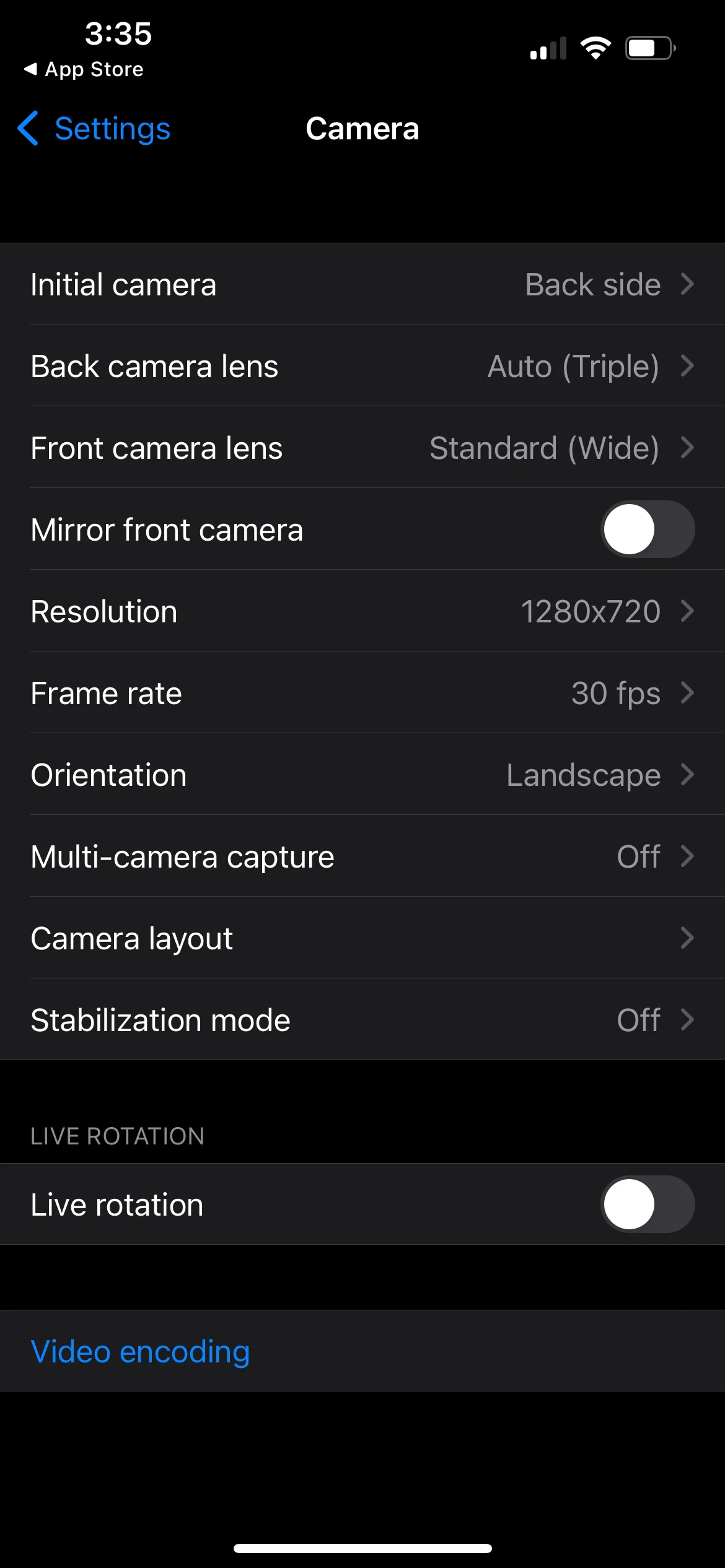Return to the App Store
This screenshot has width=725, height=1568.
pyautogui.click(x=84, y=69)
